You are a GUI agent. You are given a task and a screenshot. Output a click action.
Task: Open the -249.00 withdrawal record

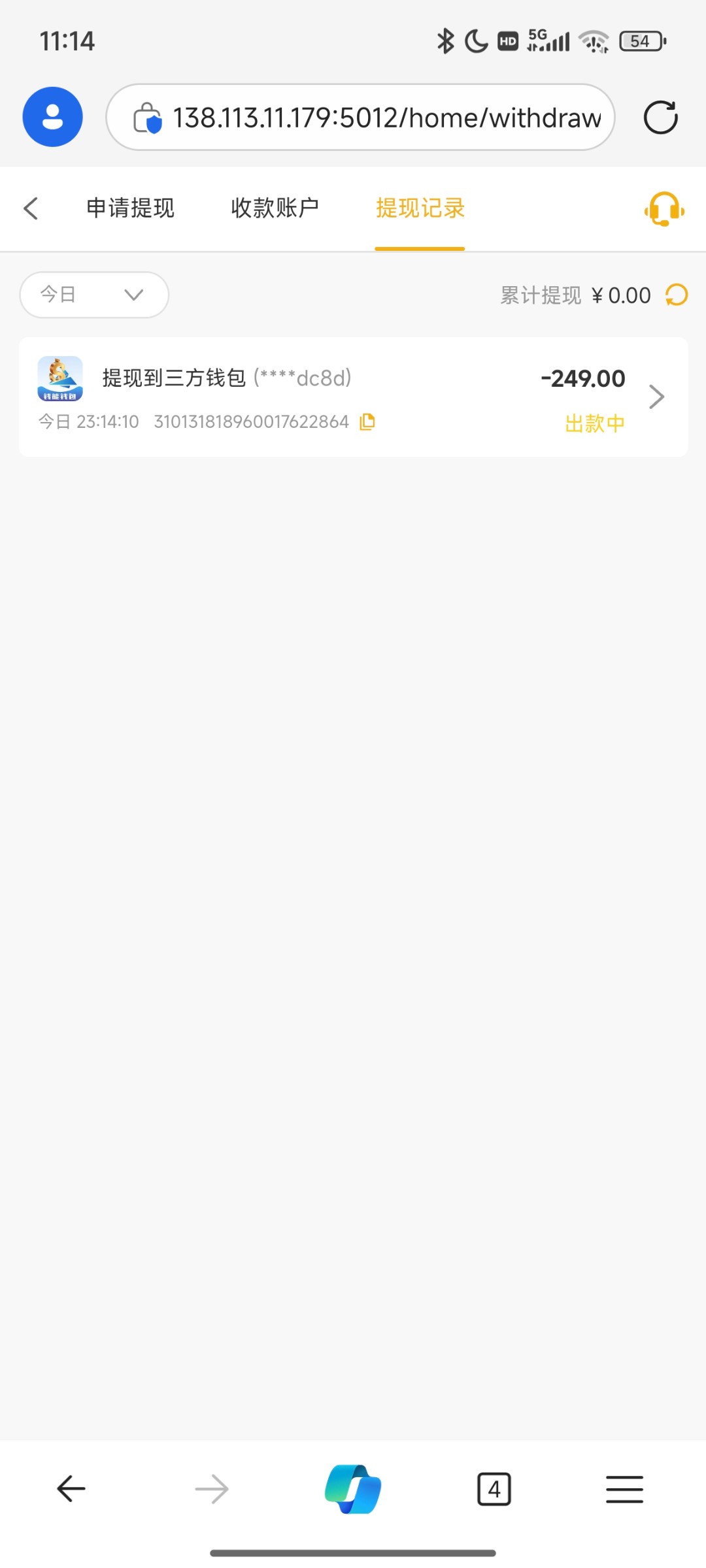coord(353,397)
